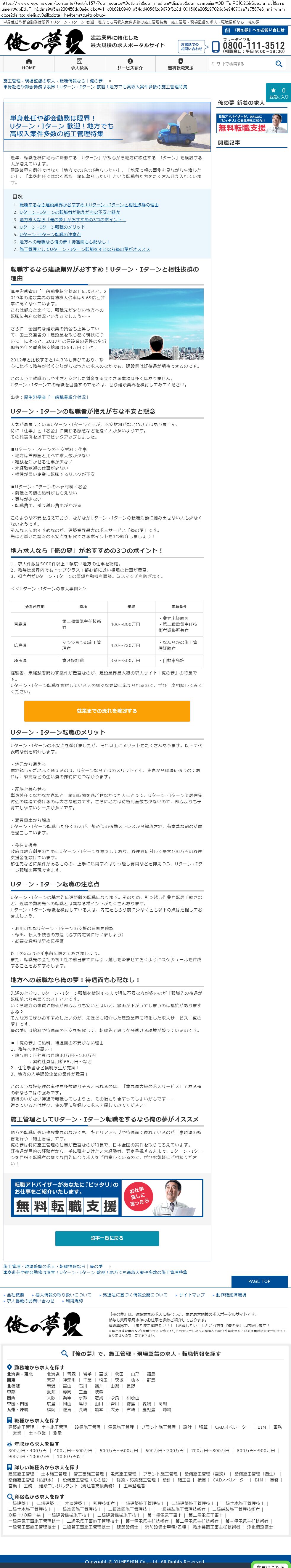Viewport: 291px width, 1568px height.
Task: Open the サービス紹介 tab
Action: point(129,64)
